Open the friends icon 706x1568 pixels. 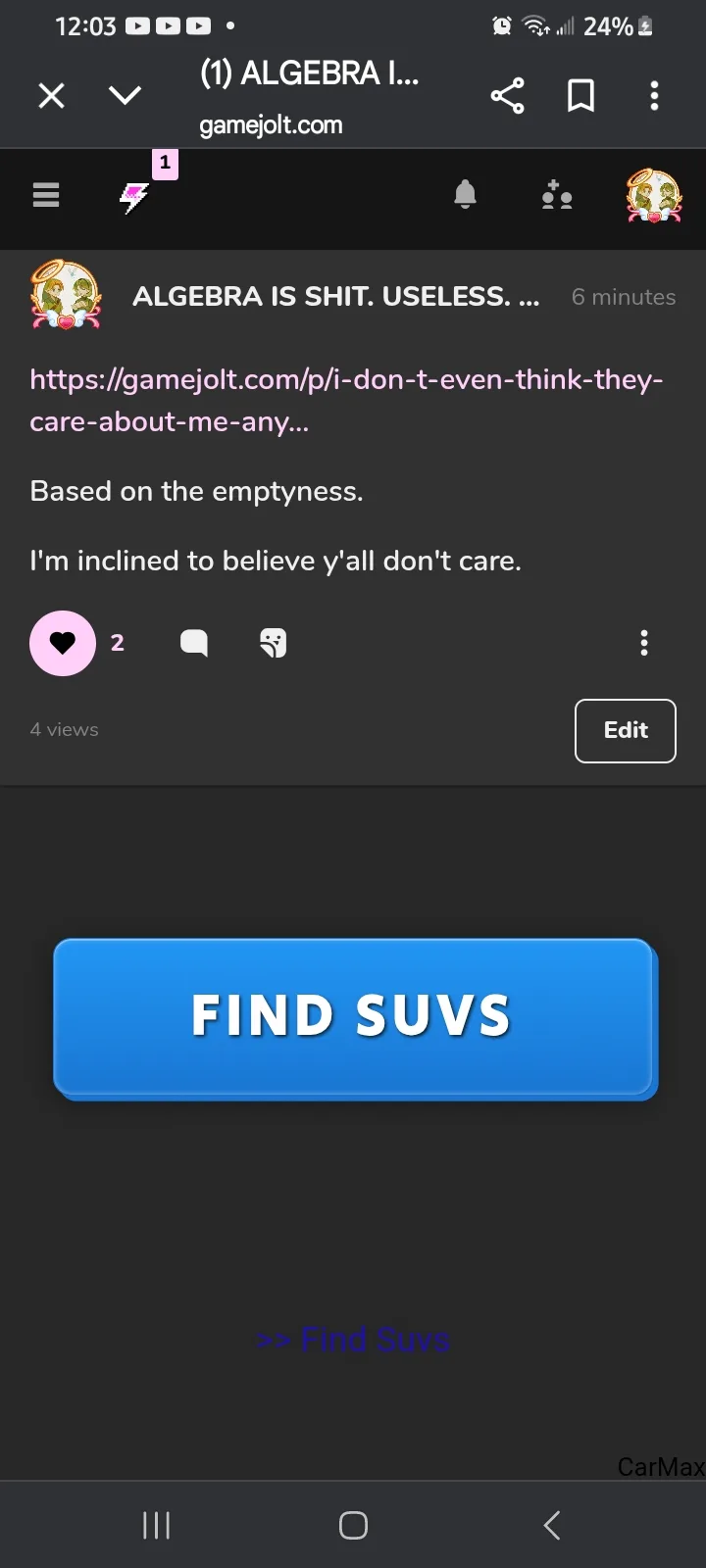click(x=557, y=195)
